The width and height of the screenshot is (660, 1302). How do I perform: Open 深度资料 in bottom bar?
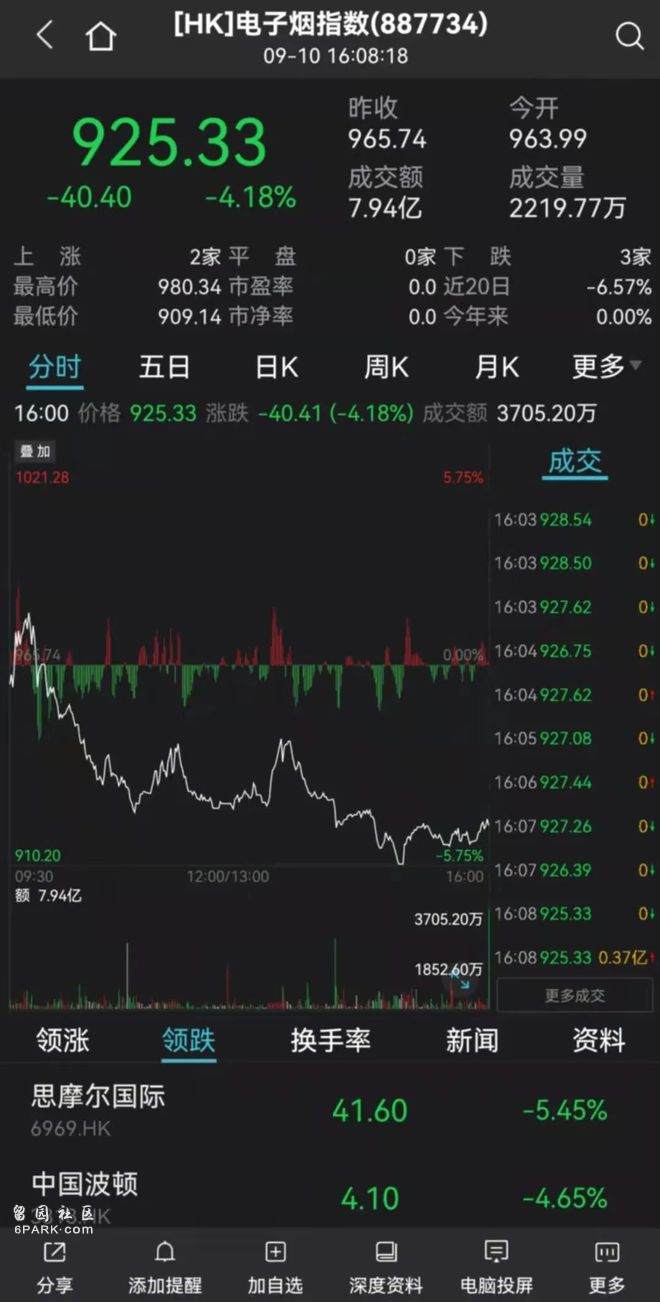(386, 1267)
